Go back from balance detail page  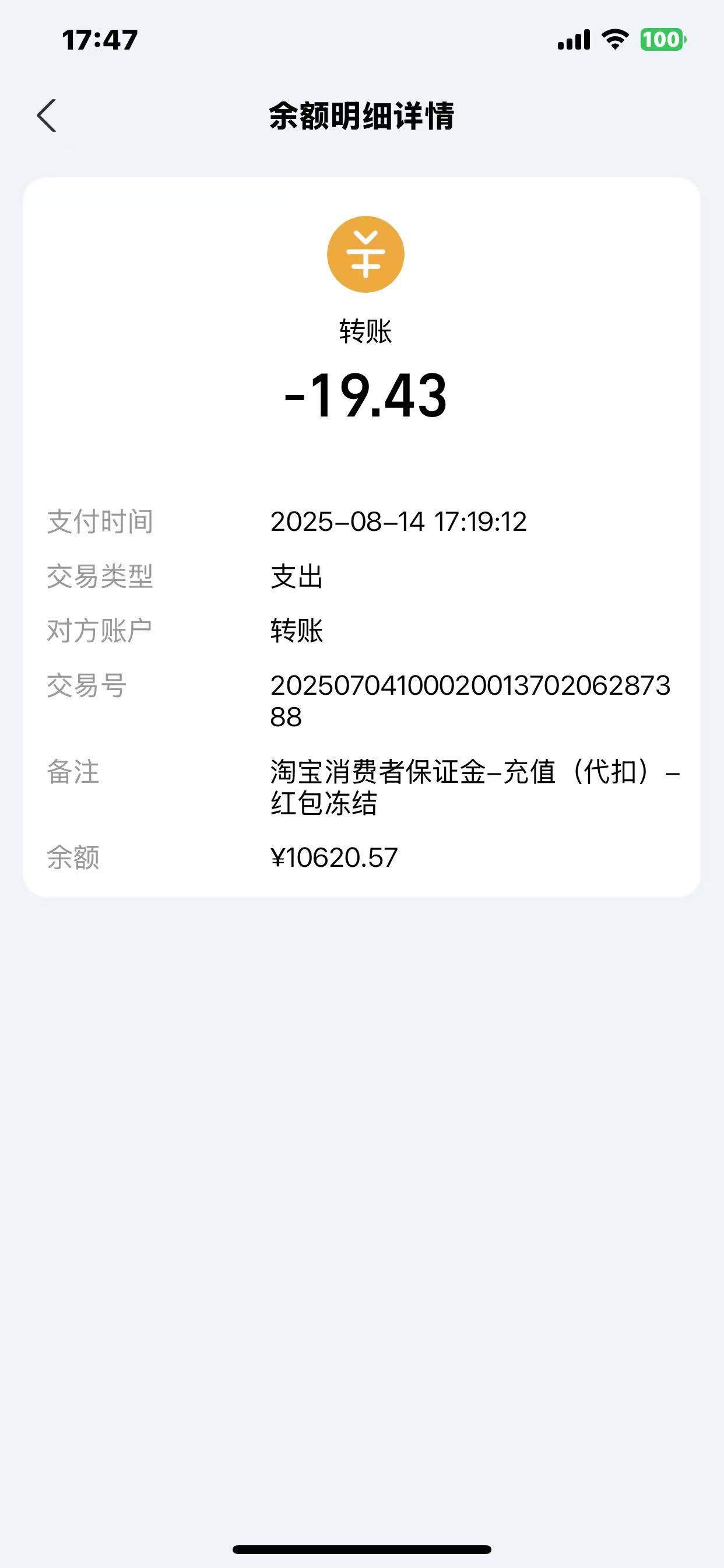pos(47,116)
